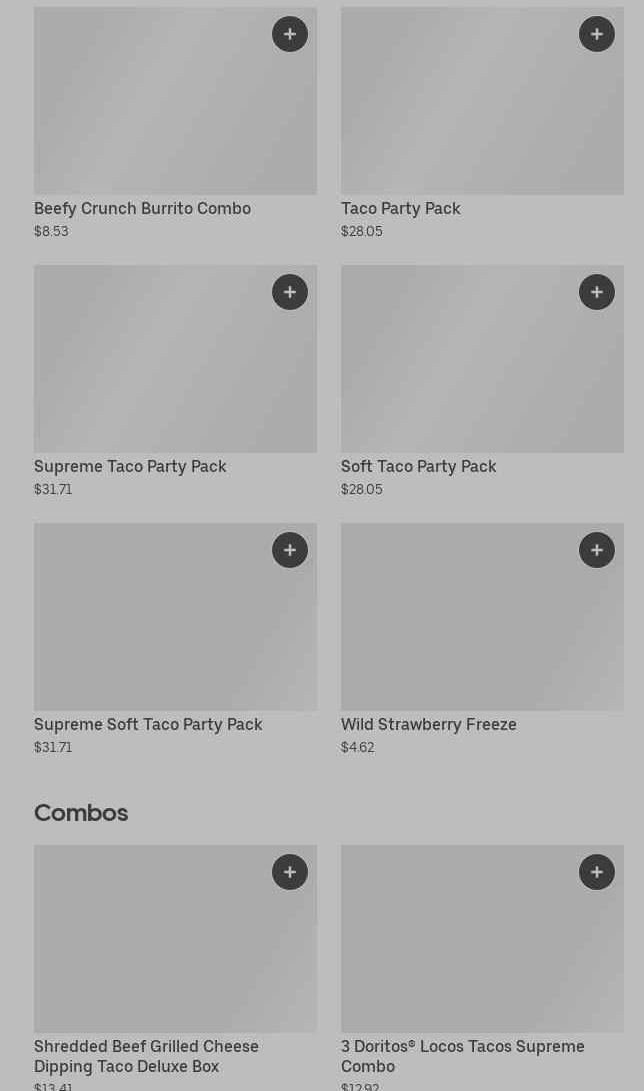Image resolution: width=644 pixels, height=1091 pixels.
Task: Add 3 Doritos Locos Tacos Supreme Combo
Action: [597, 872]
